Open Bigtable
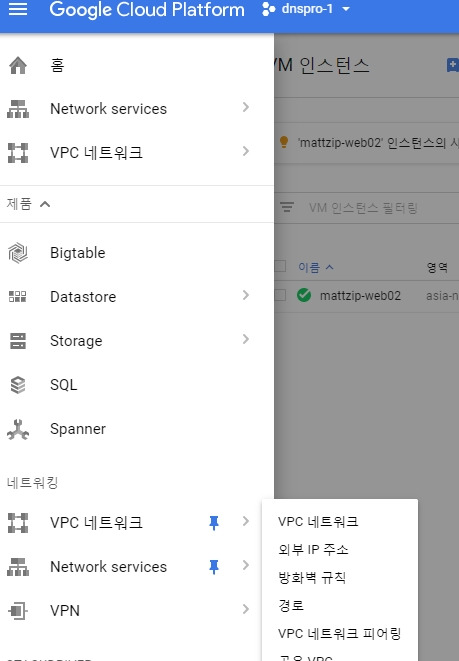Image resolution: width=459 pixels, height=661 pixels. tap(137, 253)
